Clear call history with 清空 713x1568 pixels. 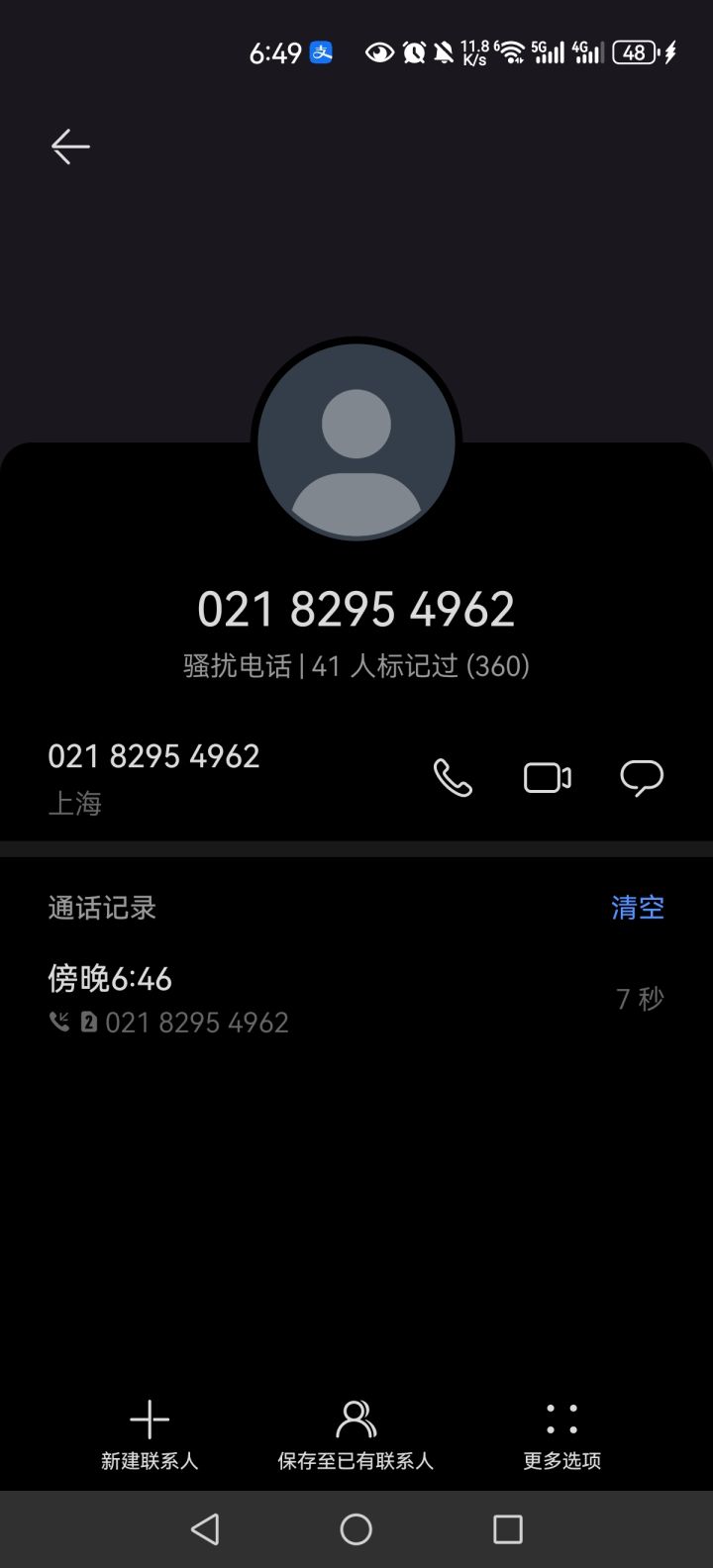click(638, 907)
